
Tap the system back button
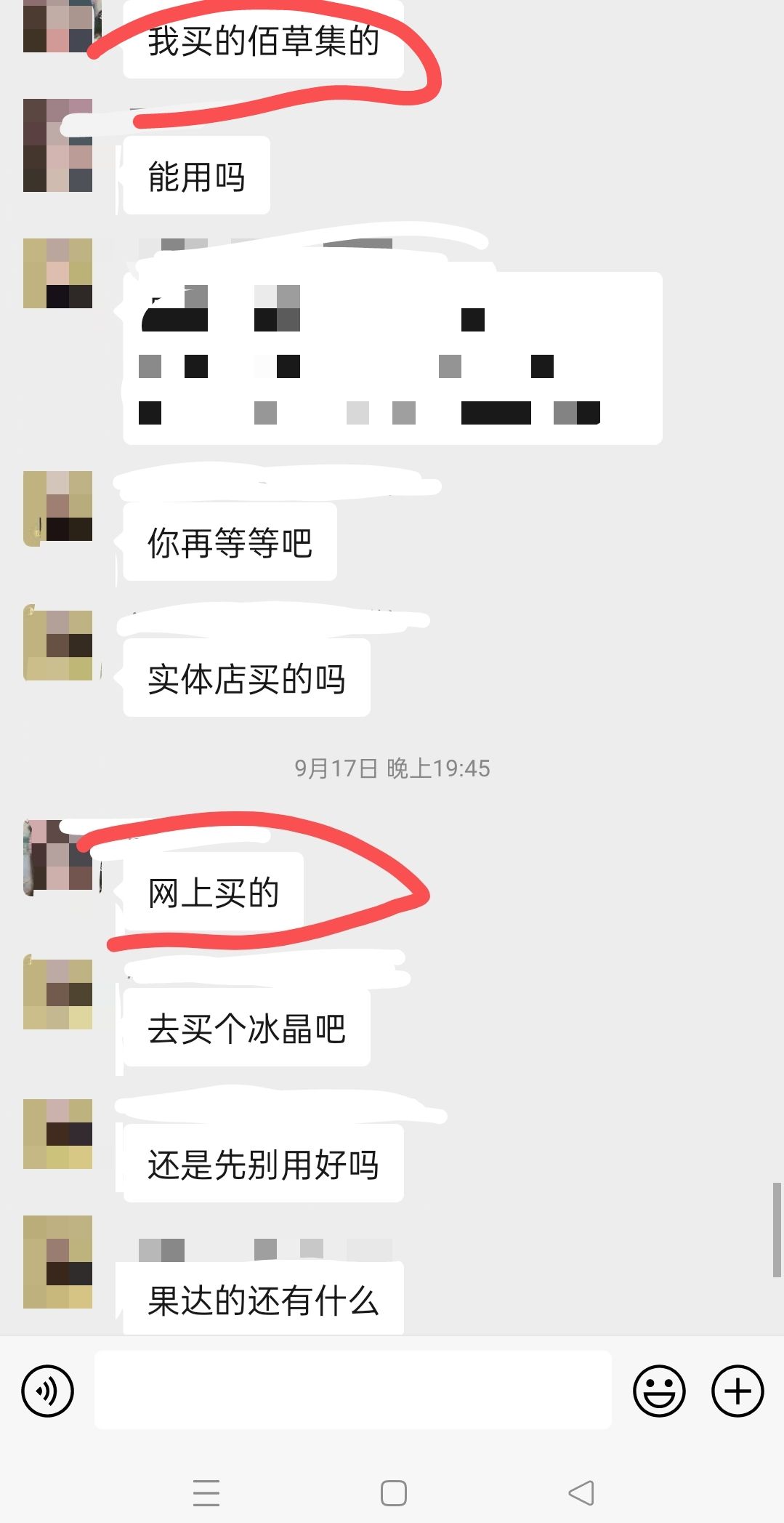581,1493
